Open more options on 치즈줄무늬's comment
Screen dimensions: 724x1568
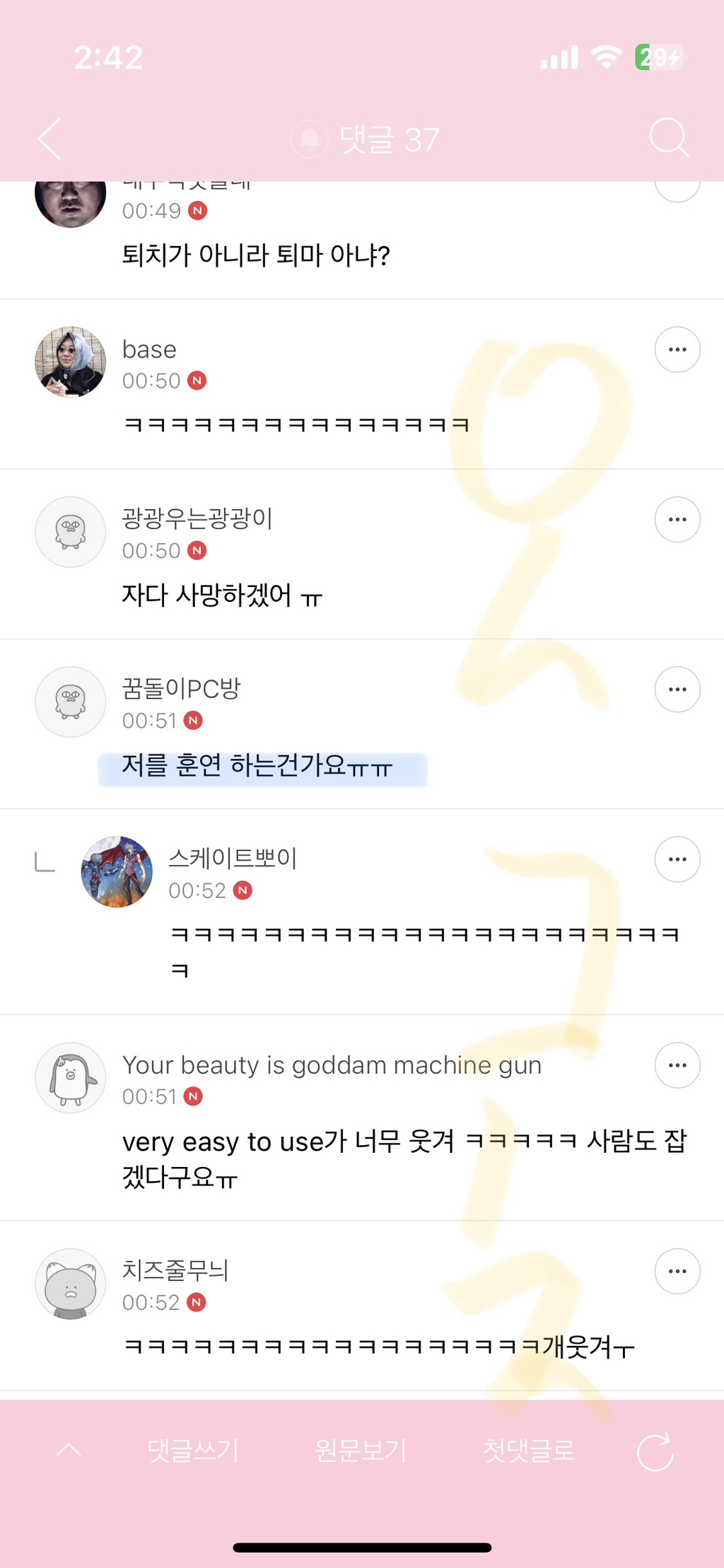pos(677,1271)
